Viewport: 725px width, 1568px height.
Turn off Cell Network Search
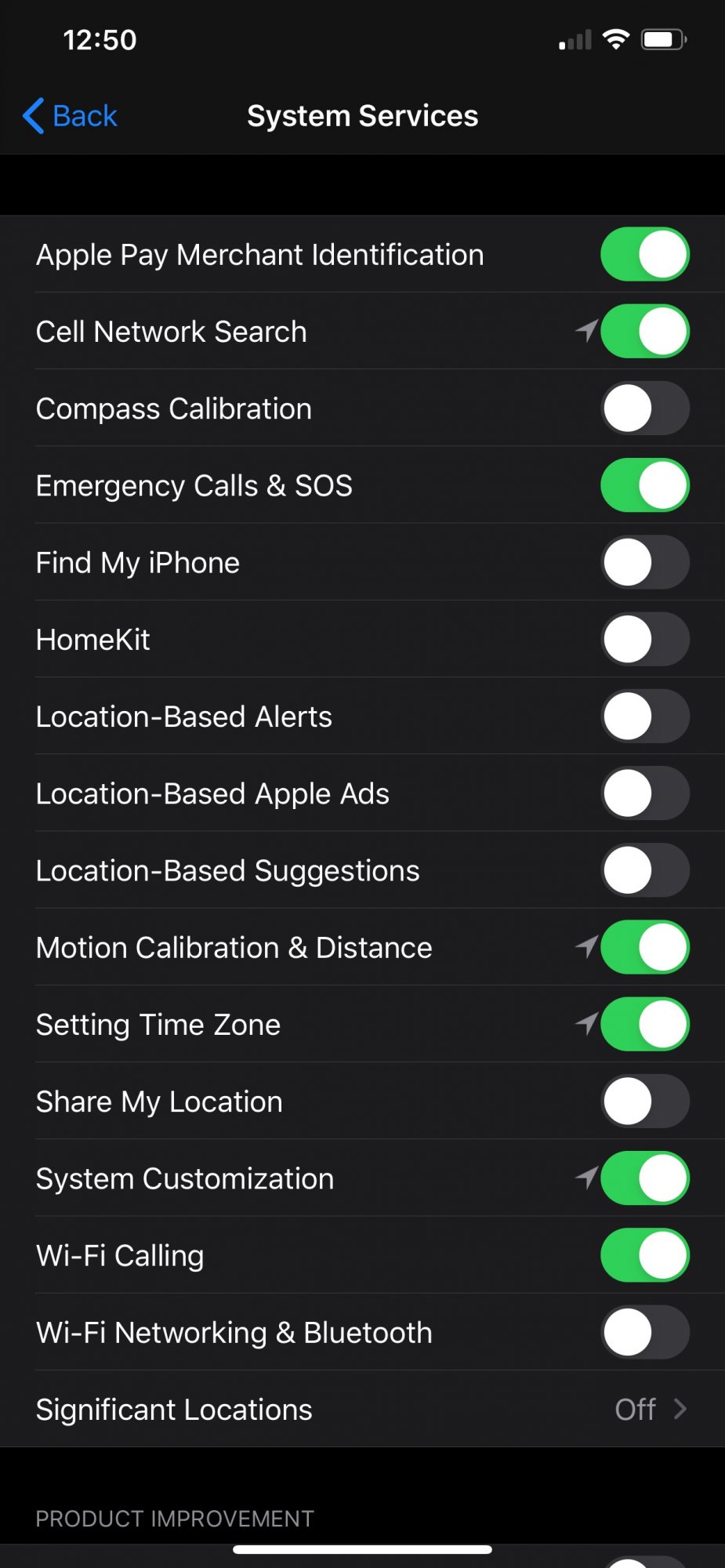click(x=644, y=331)
